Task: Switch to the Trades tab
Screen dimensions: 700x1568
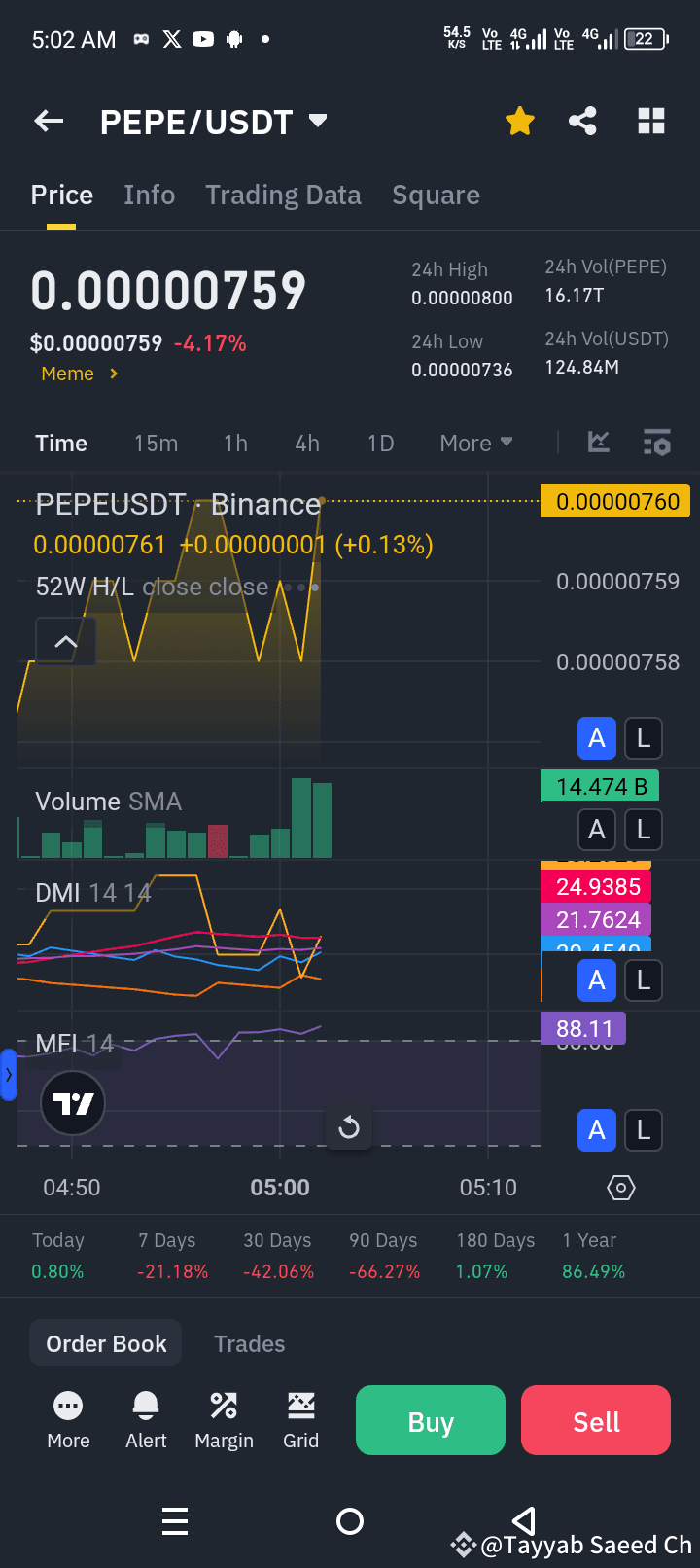Action: (249, 1342)
